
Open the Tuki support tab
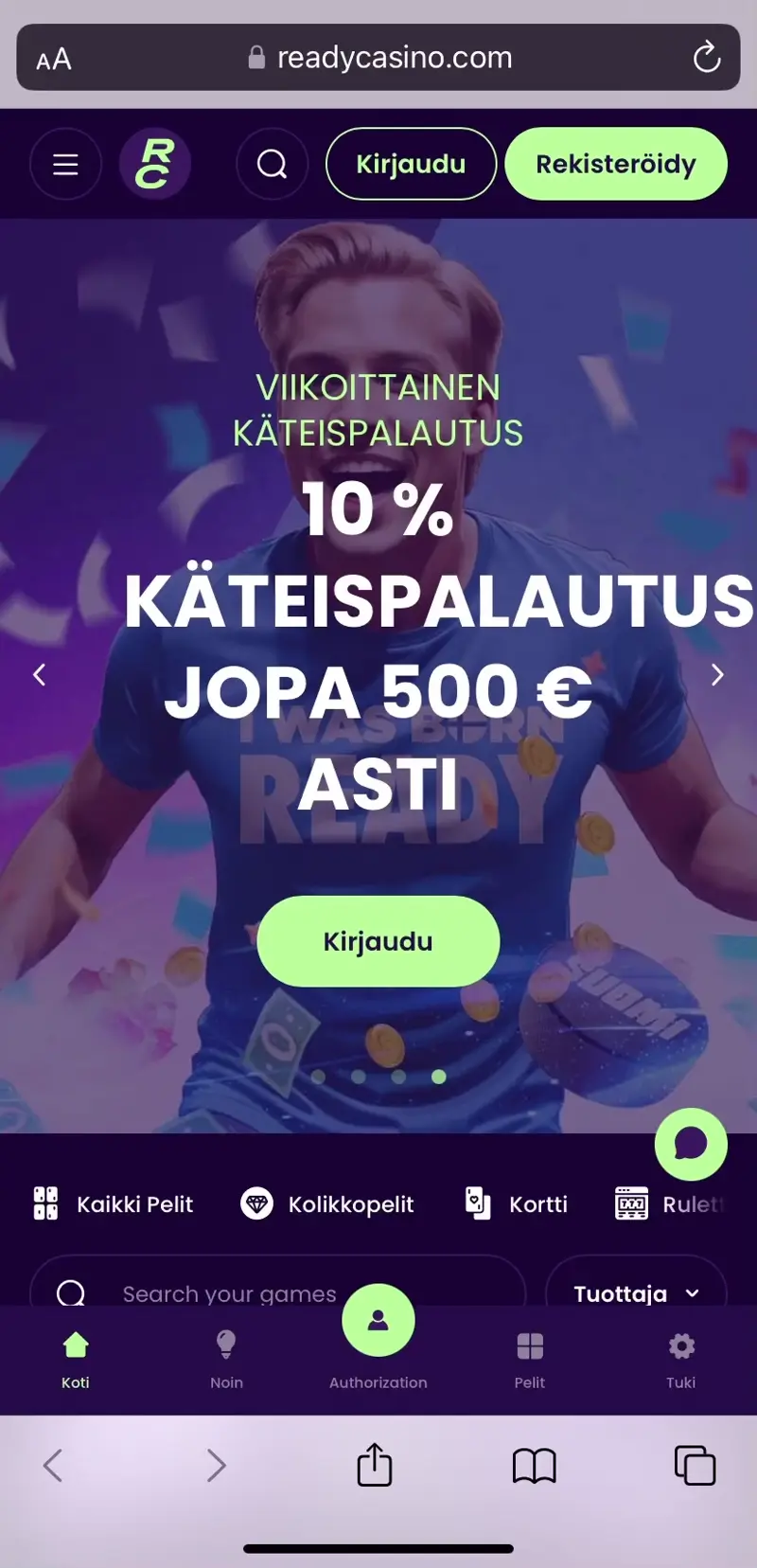coord(680,1357)
